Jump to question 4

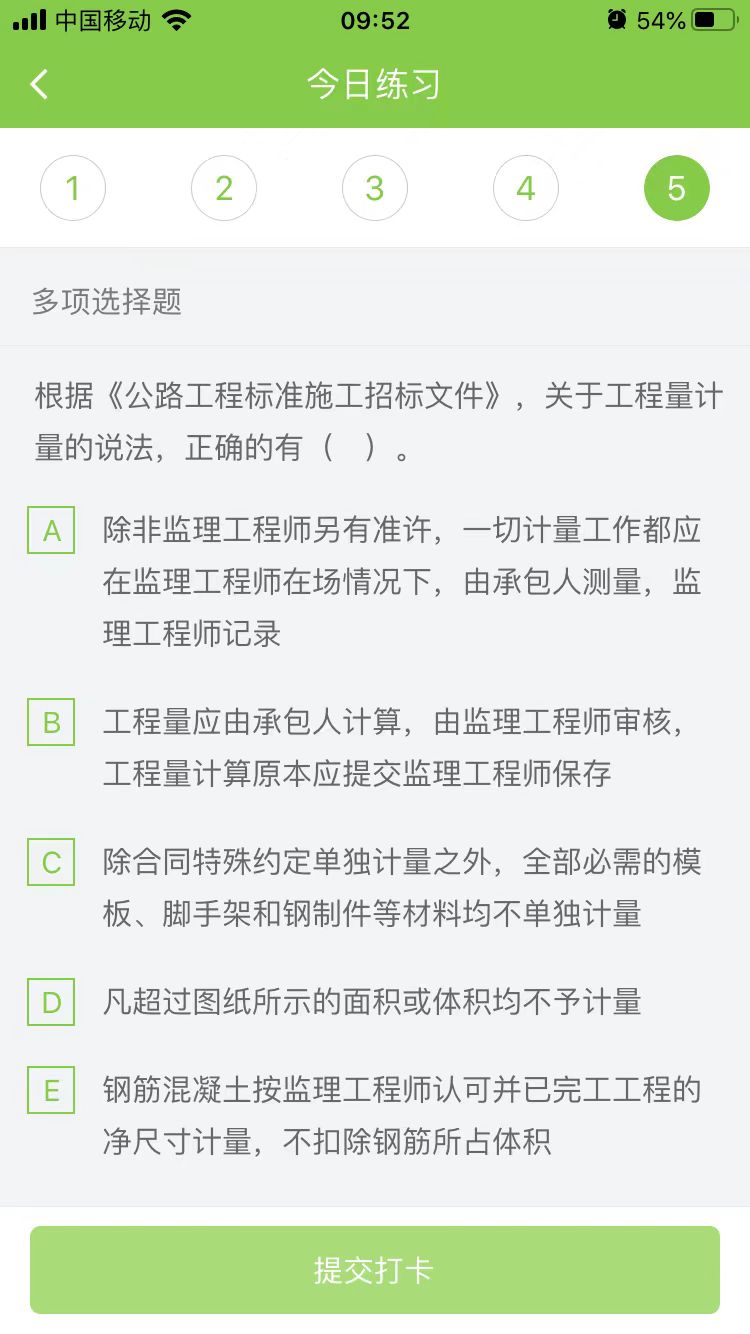click(526, 188)
